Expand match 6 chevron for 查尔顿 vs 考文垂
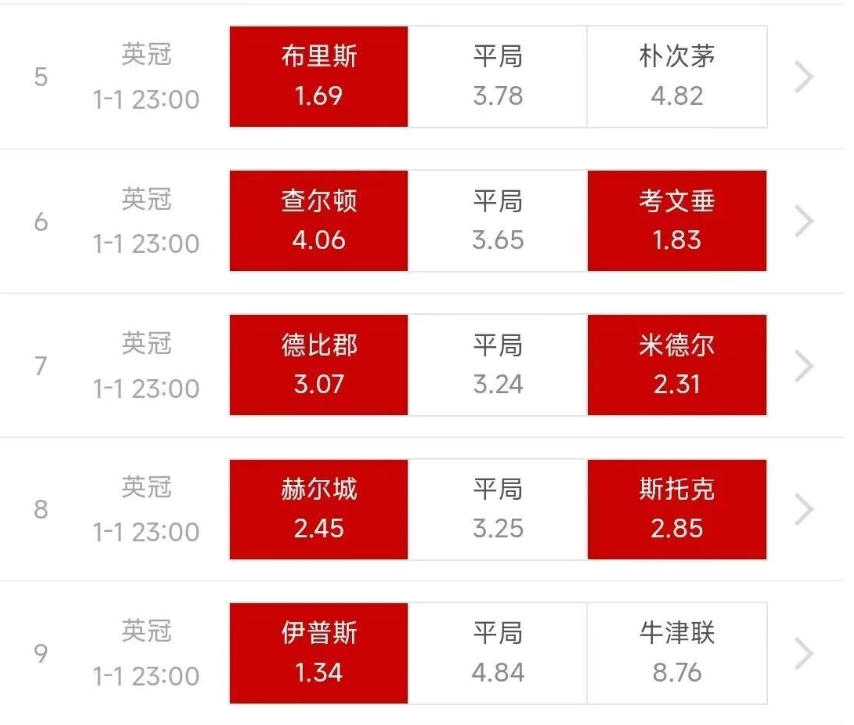Screen dimensions: 854x725 click(805, 221)
